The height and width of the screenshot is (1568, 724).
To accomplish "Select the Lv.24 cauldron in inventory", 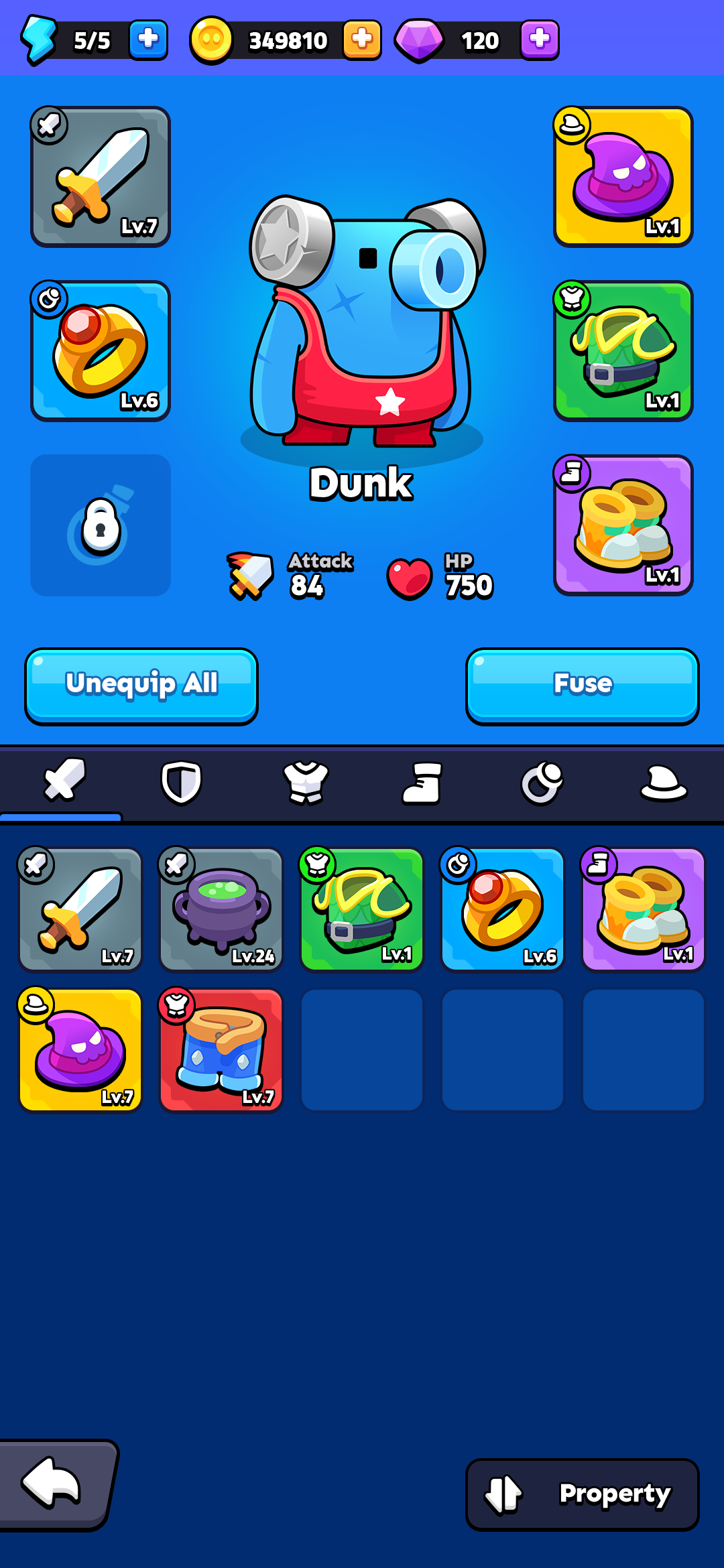I will coord(221,909).
